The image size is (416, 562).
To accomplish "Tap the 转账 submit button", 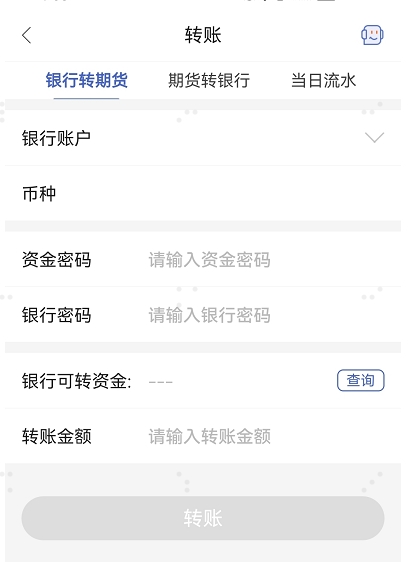I will click(x=203, y=518).
